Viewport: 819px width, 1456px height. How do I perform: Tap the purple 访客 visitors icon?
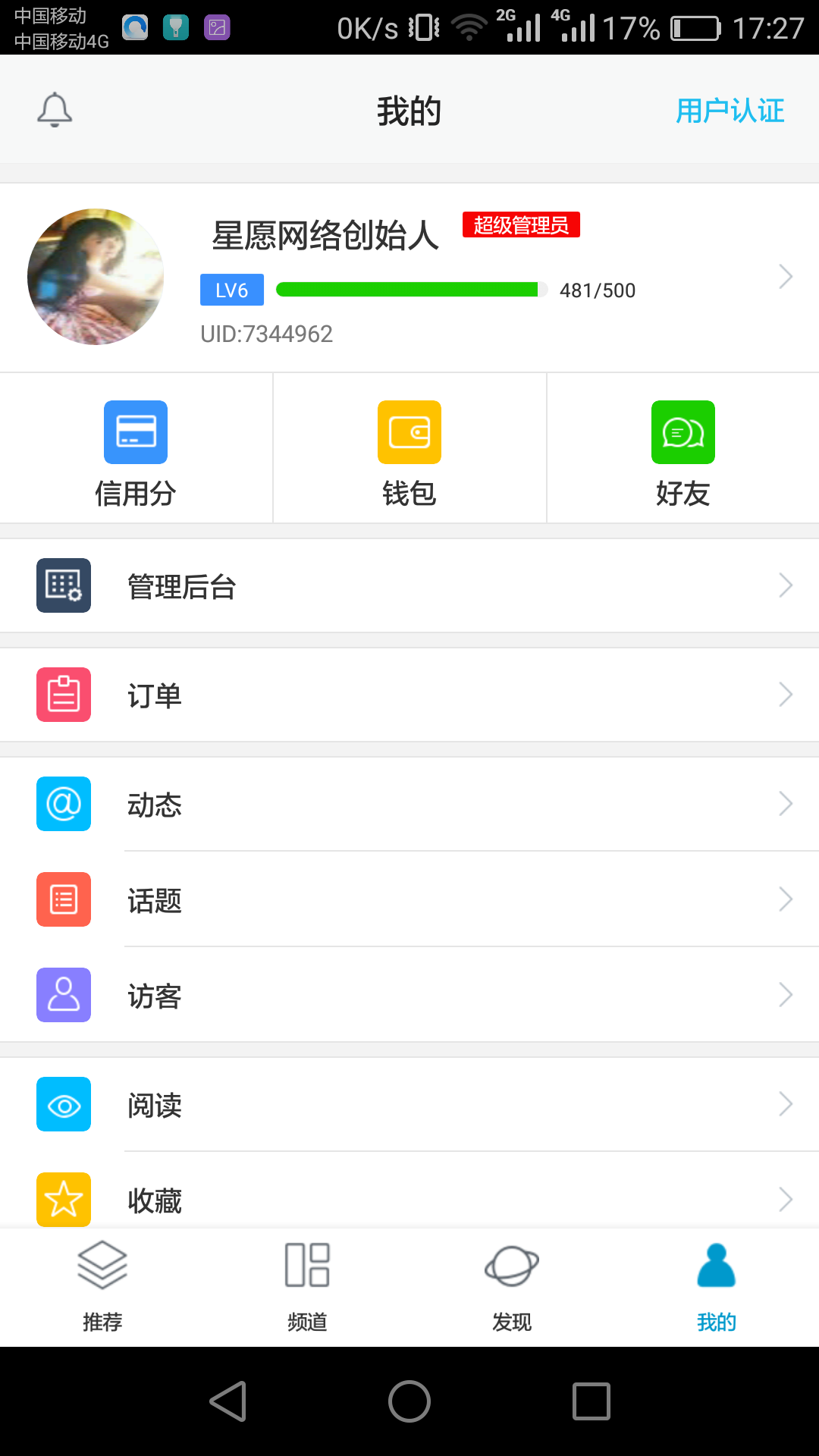coord(63,996)
